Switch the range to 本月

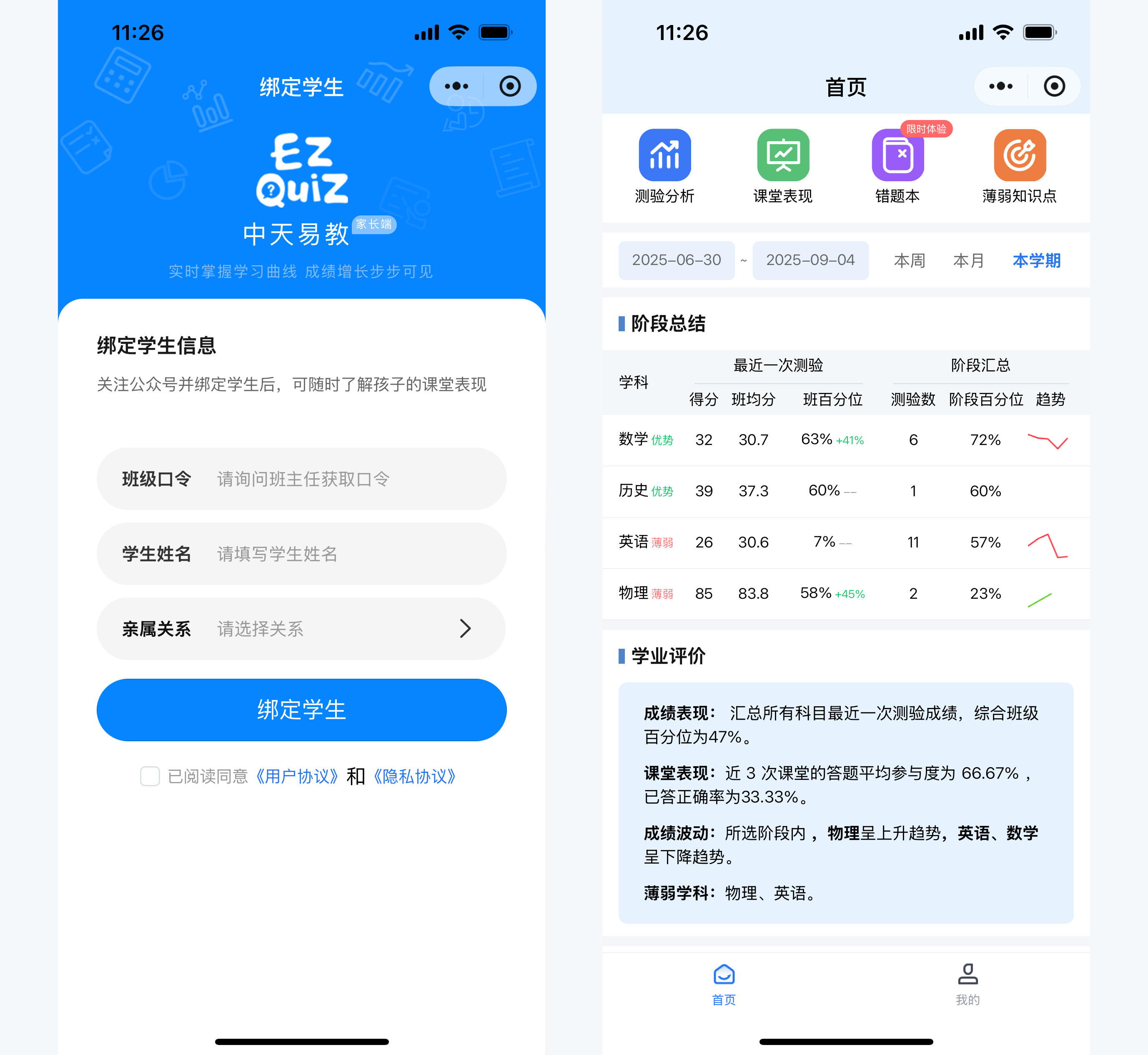(969, 261)
